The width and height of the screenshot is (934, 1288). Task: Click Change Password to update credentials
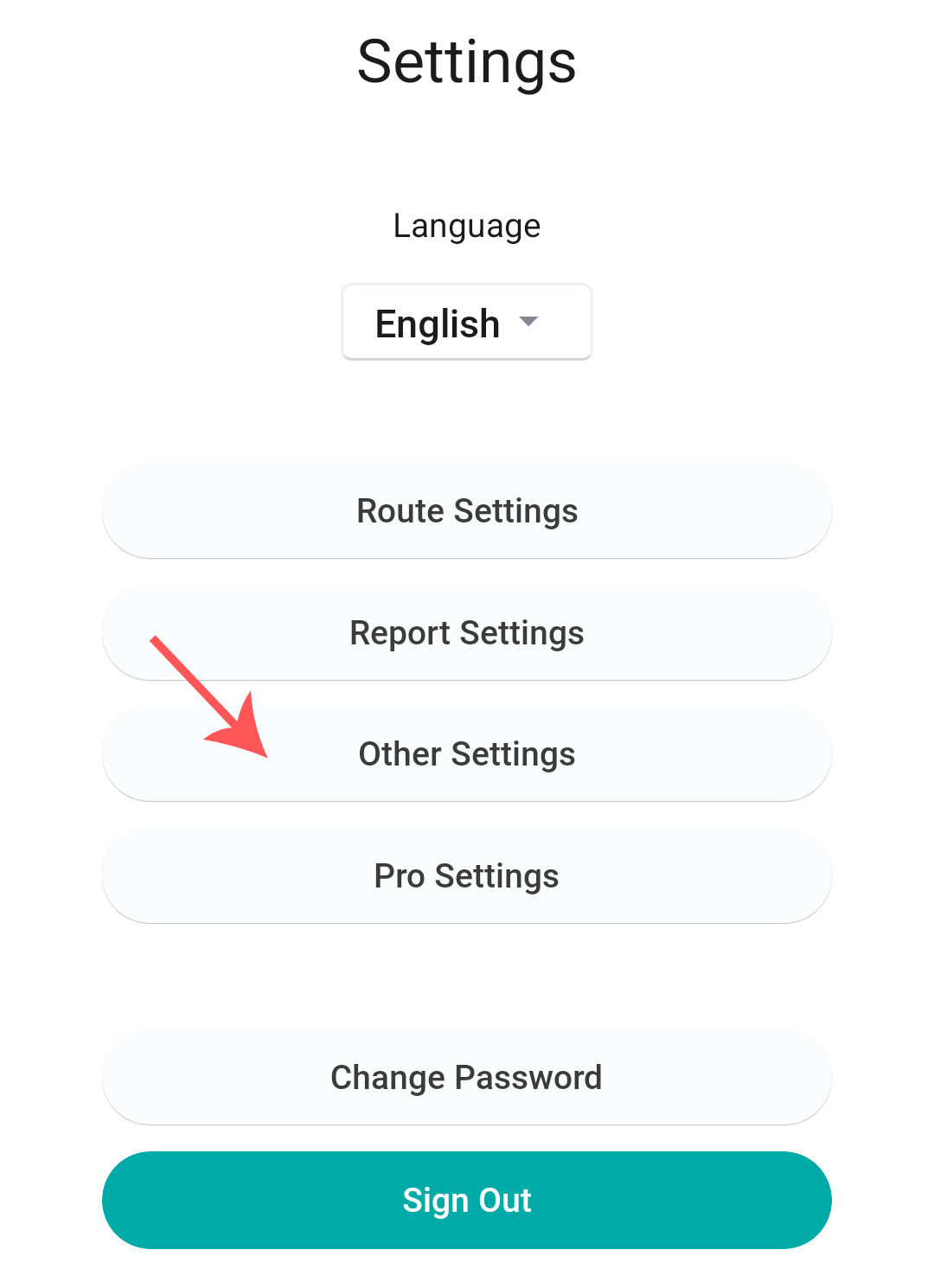coord(466,1077)
